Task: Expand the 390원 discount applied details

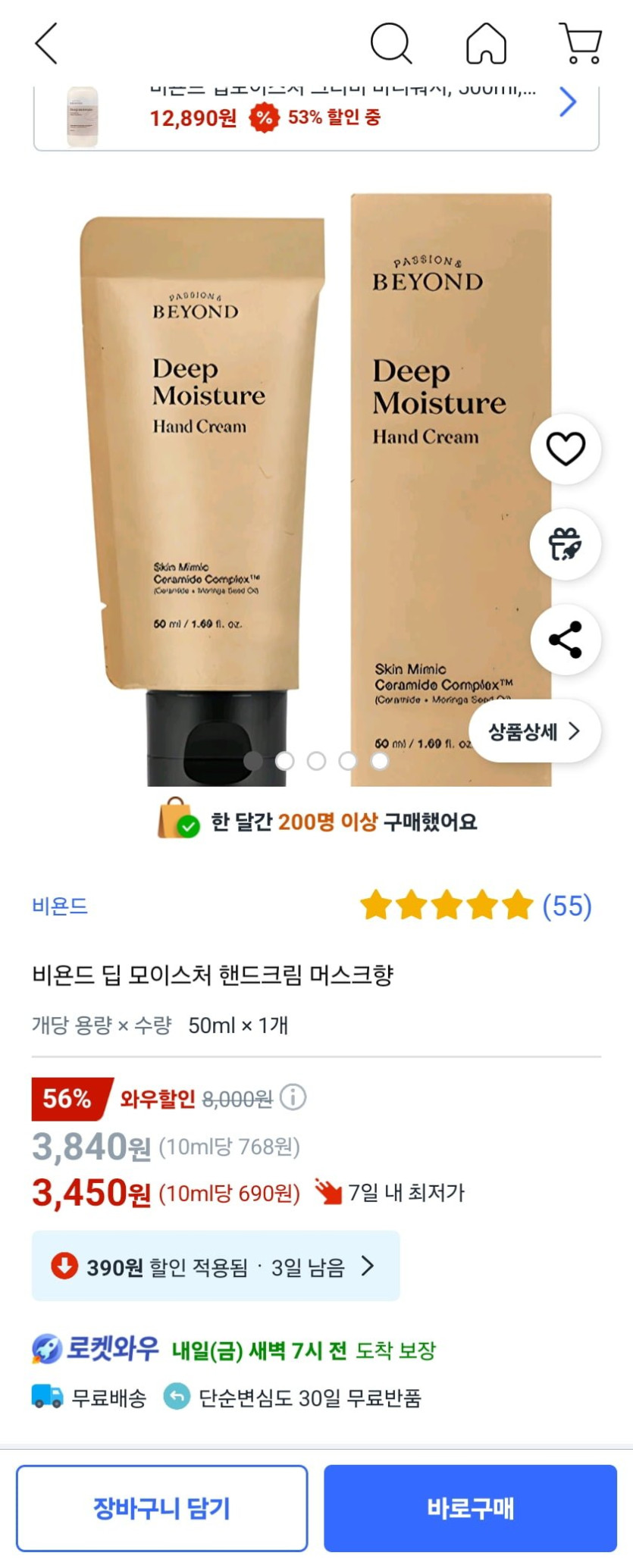Action: click(x=215, y=1266)
